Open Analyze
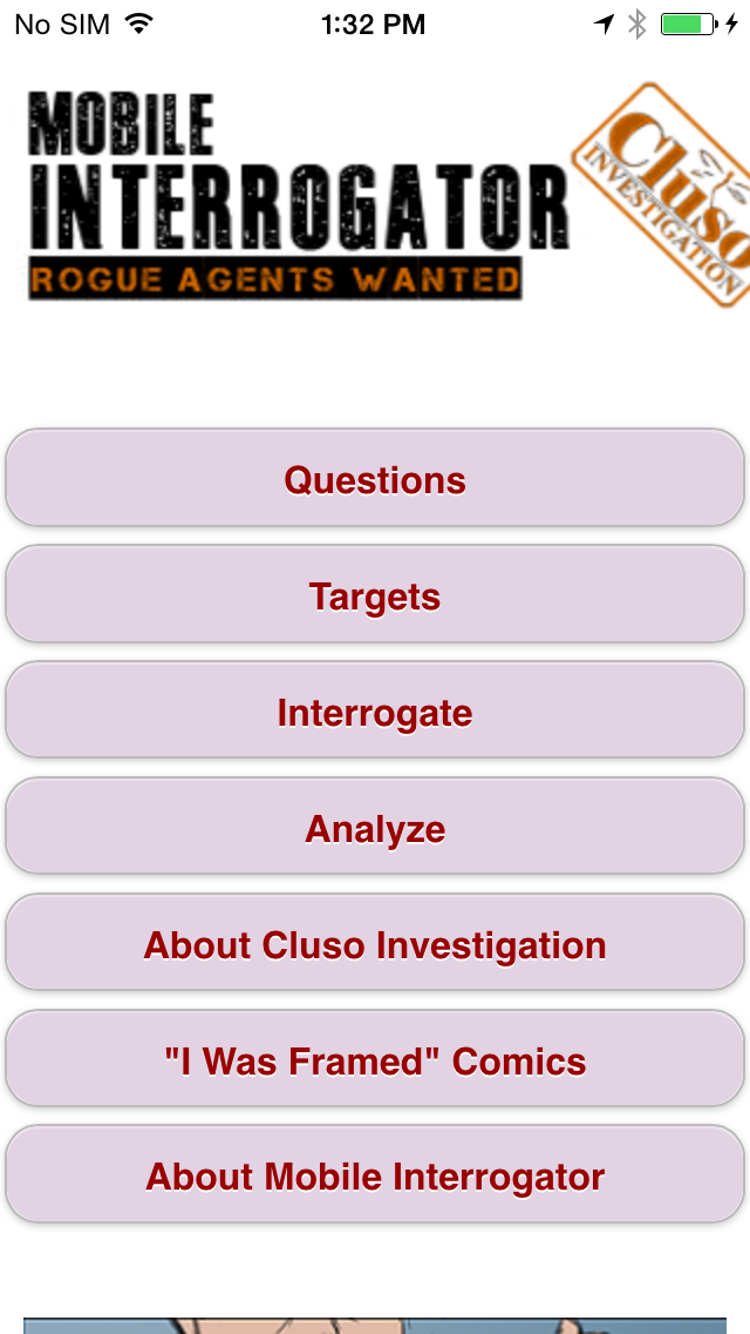Image resolution: width=750 pixels, height=1334 pixels. click(375, 827)
